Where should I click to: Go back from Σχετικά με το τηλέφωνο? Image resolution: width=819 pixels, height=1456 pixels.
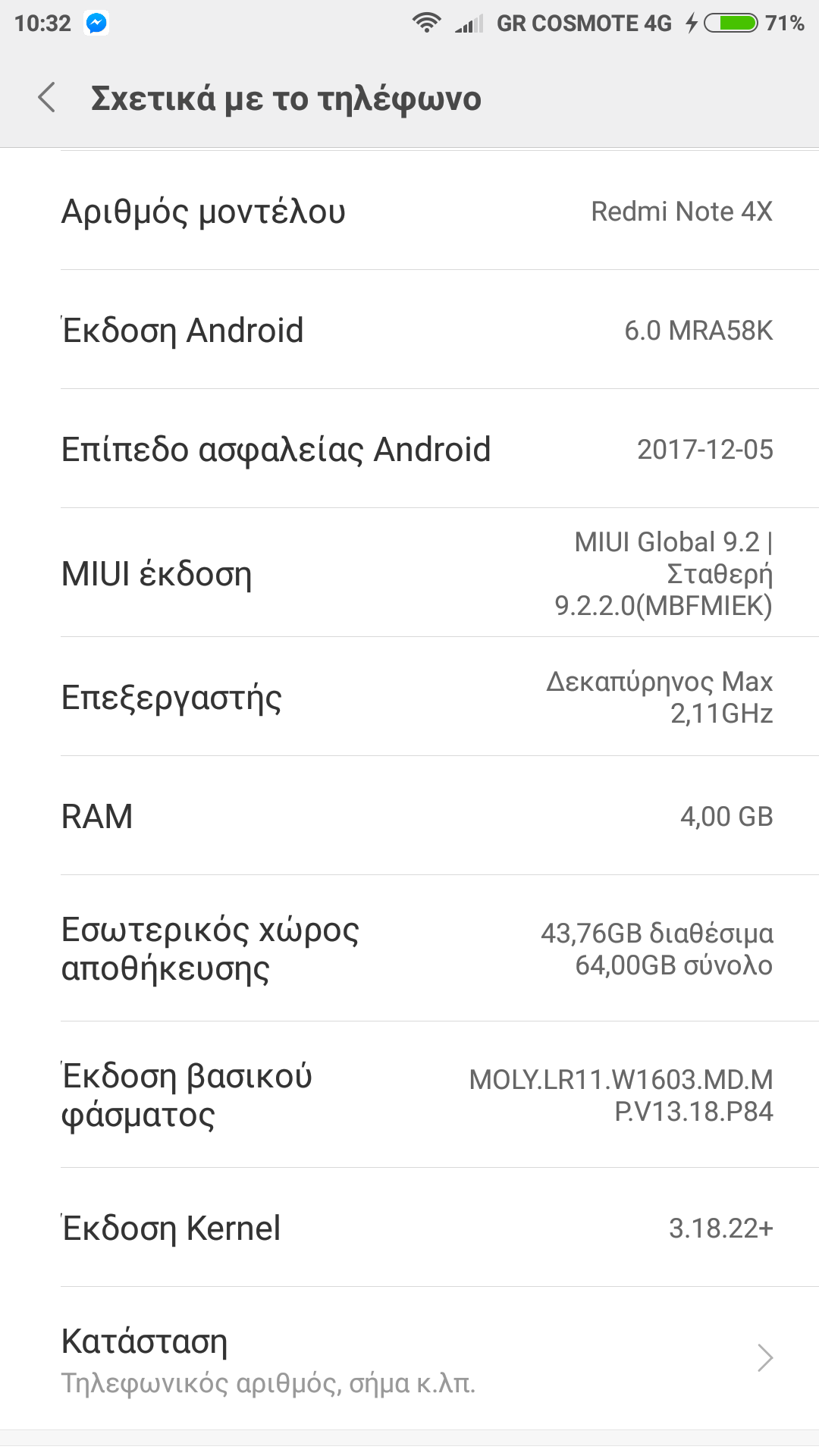[47, 99]
